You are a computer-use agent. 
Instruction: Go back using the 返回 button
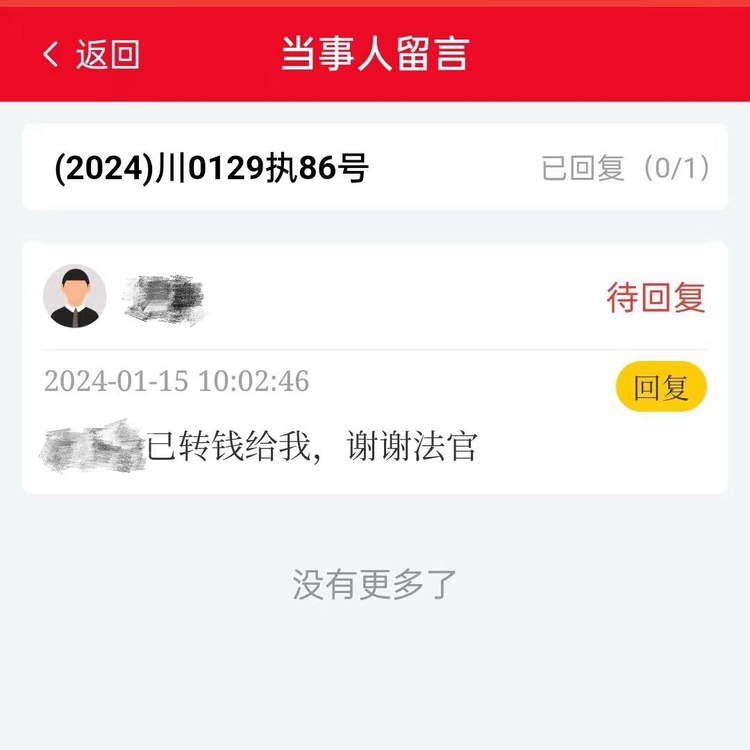coord(91,54)
